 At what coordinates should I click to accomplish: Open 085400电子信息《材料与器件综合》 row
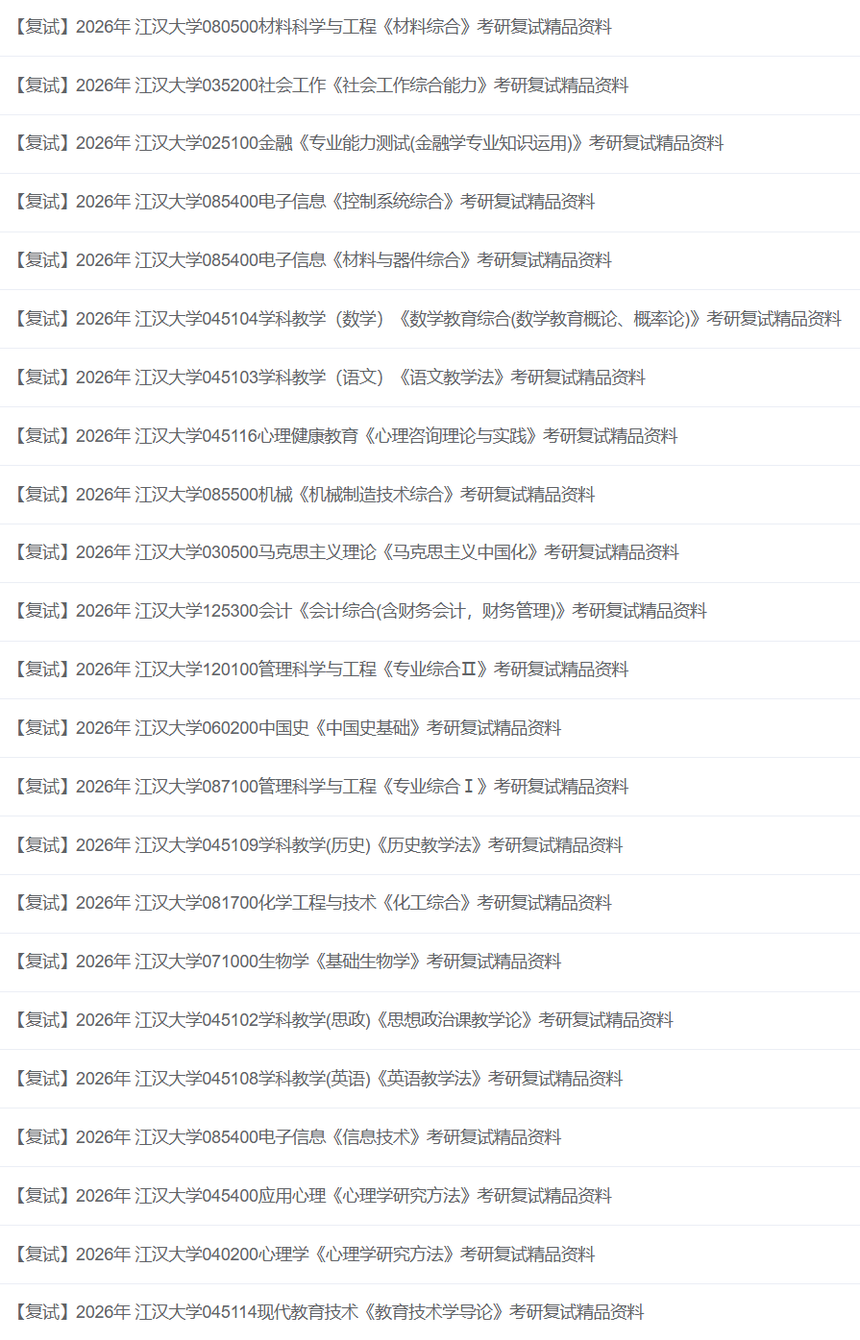(x=312, y=260)
